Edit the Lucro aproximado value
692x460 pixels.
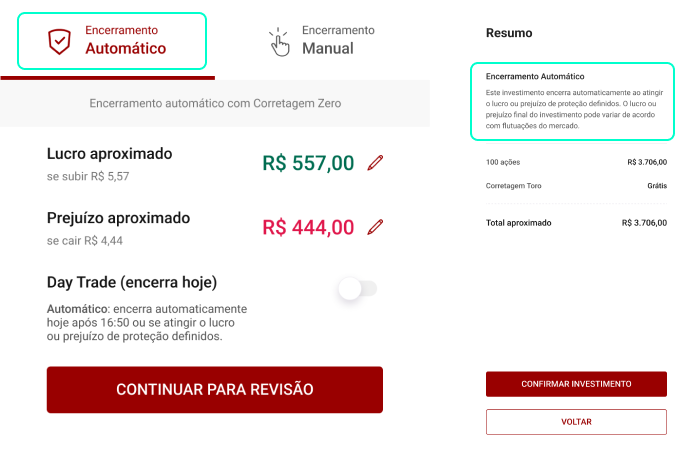tap(375, 162)
